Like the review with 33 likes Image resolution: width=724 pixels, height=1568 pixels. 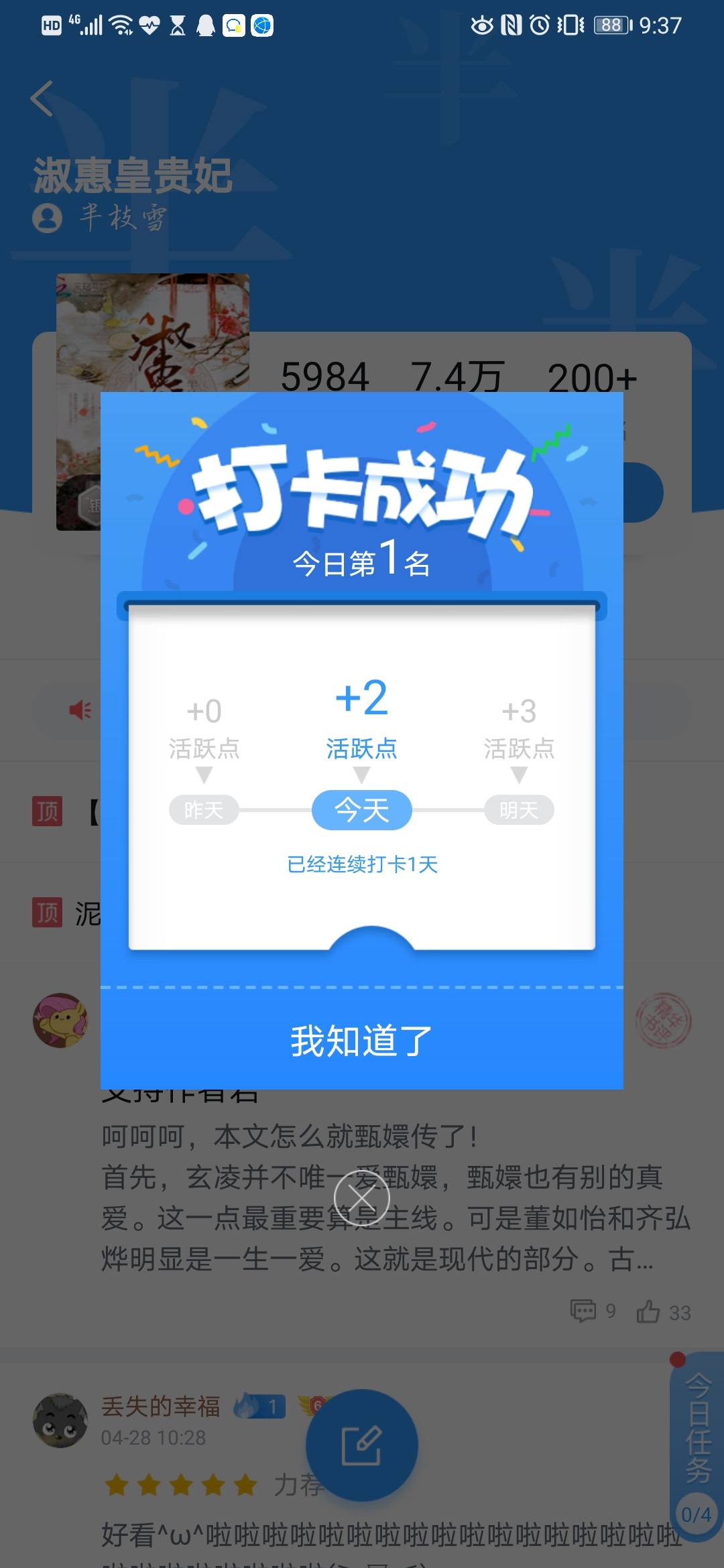664,1312
